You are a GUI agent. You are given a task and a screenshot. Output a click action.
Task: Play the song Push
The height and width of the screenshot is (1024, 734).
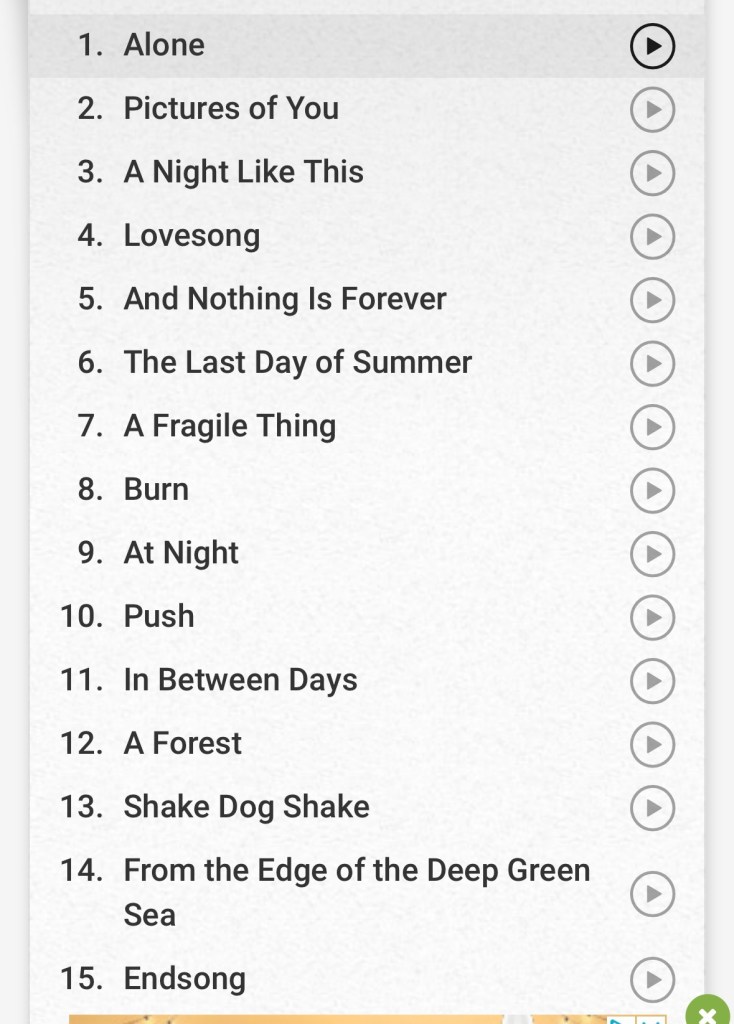coord(652,618)
